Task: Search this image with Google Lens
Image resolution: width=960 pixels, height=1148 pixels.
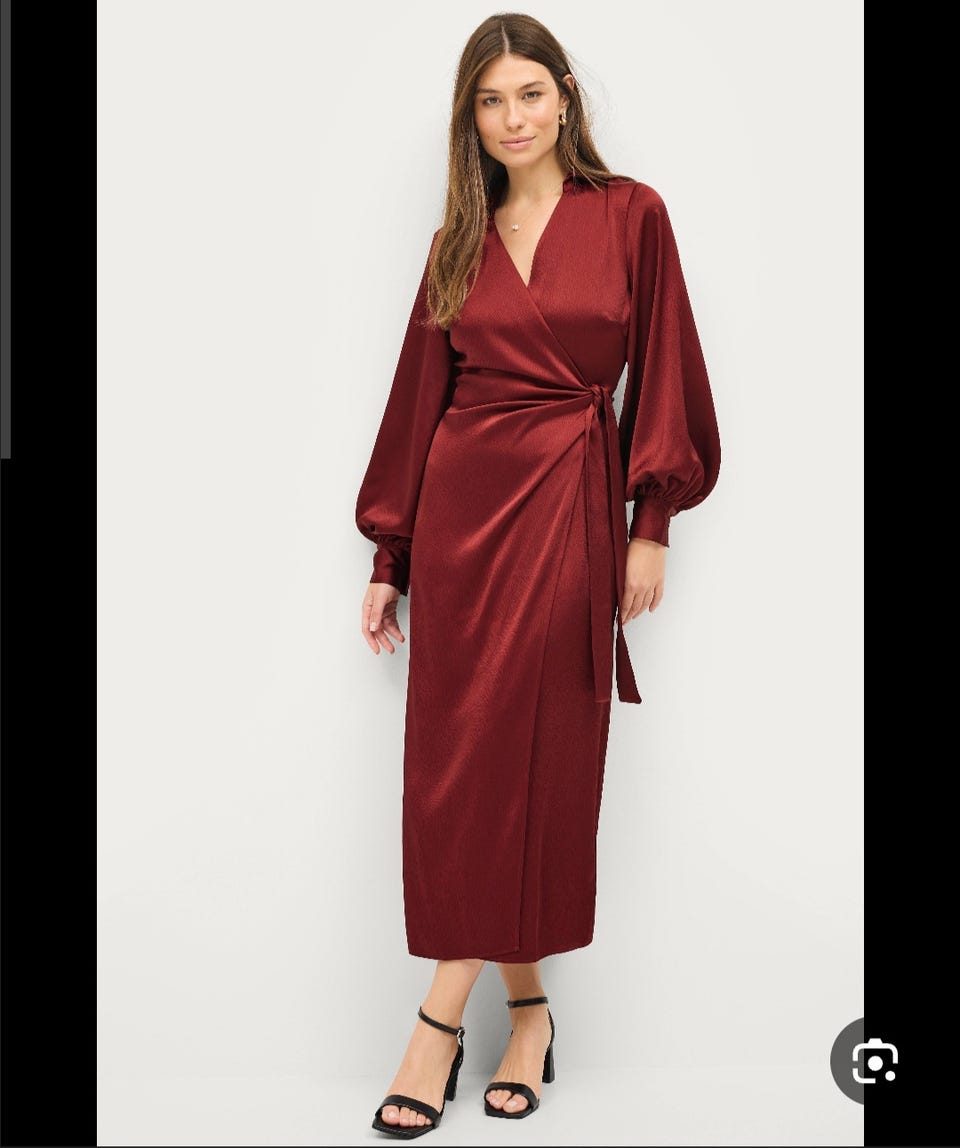Action: tap(874, 1061)
